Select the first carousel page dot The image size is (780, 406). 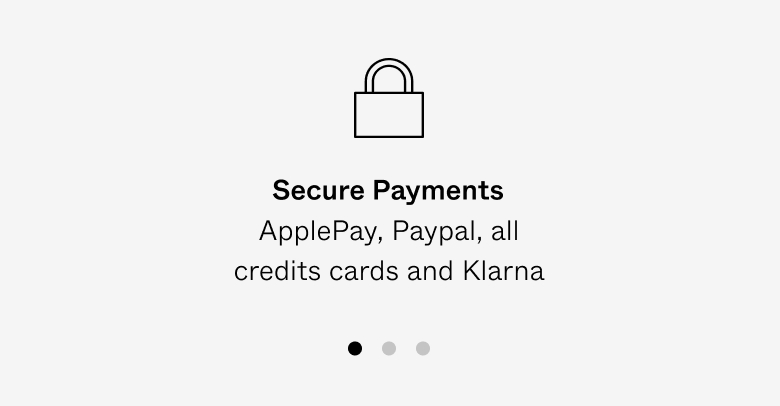(355, 348)
